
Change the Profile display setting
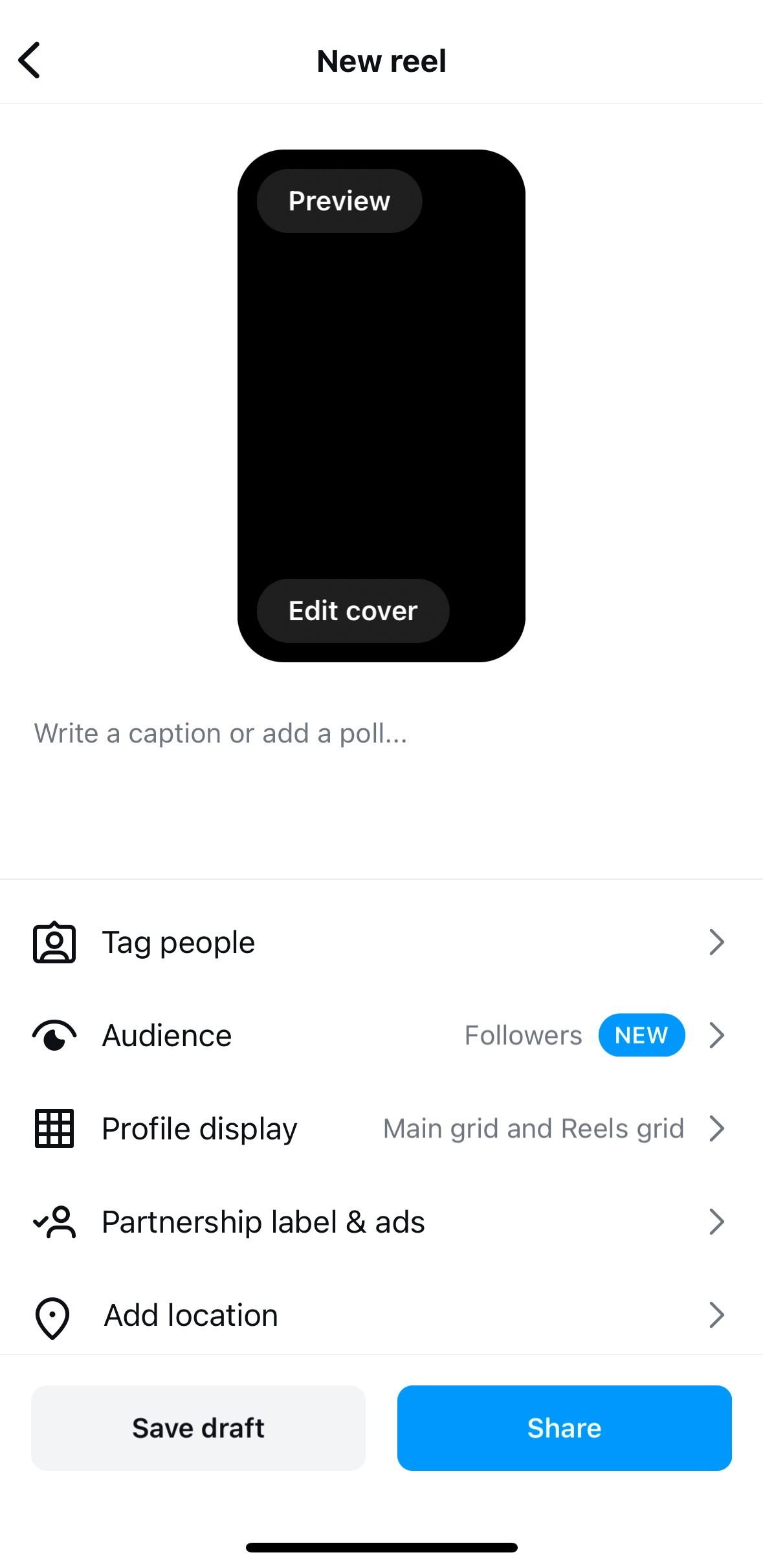tap(381, 1128)
